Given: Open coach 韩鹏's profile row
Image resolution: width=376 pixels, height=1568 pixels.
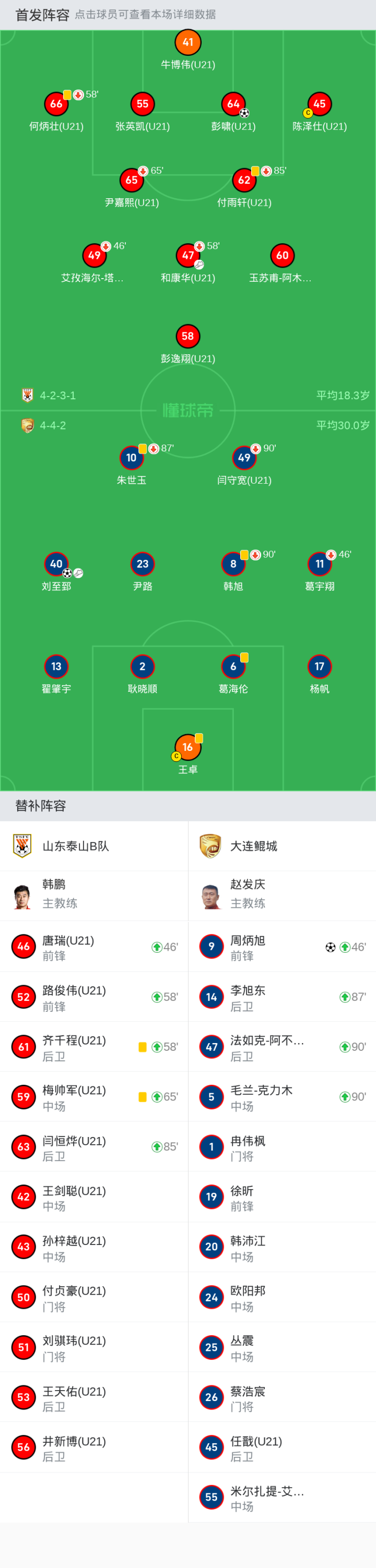Looking at the screenshot, I should pos(94,895).
